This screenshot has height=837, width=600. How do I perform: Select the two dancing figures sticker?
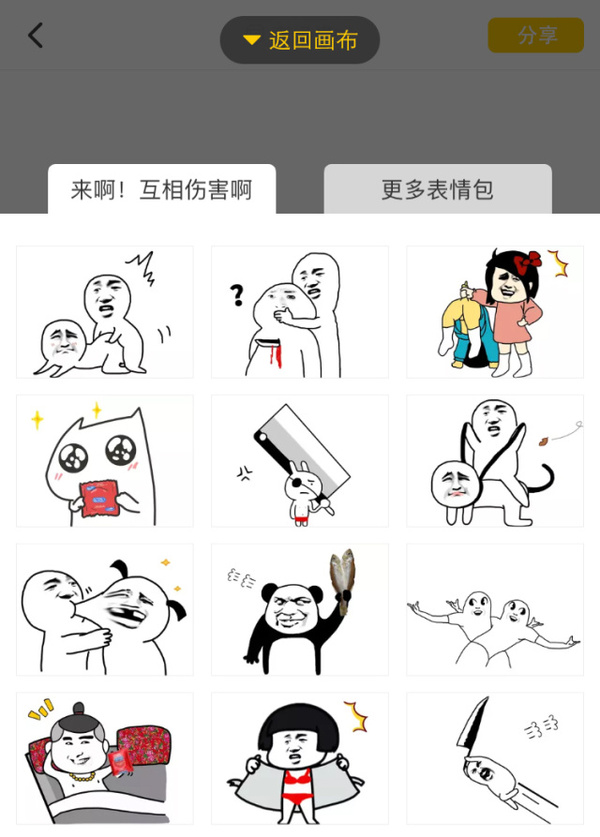pyautogui.click(x=494, y=609)
